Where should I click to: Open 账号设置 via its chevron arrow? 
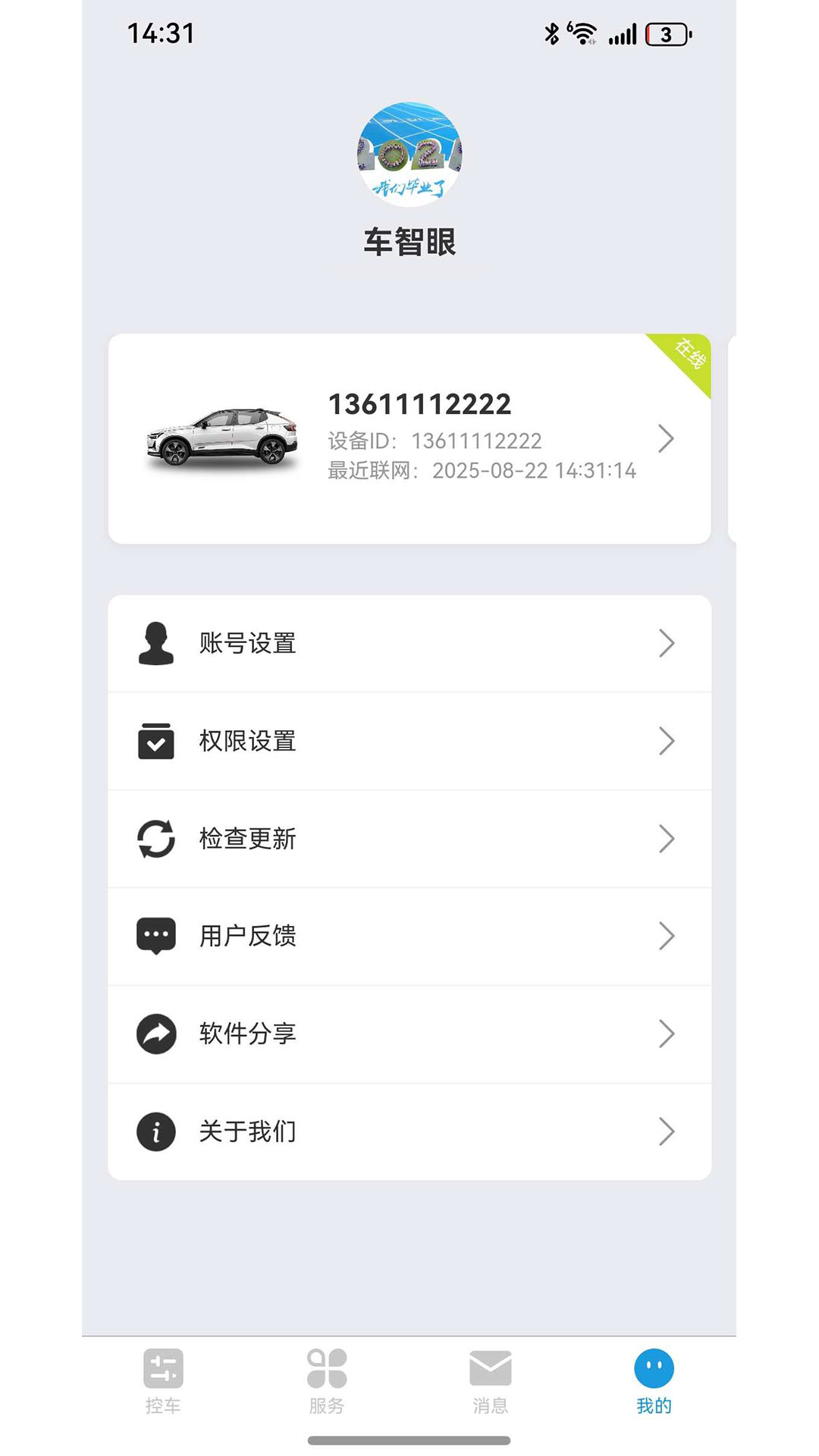[667, 643]
